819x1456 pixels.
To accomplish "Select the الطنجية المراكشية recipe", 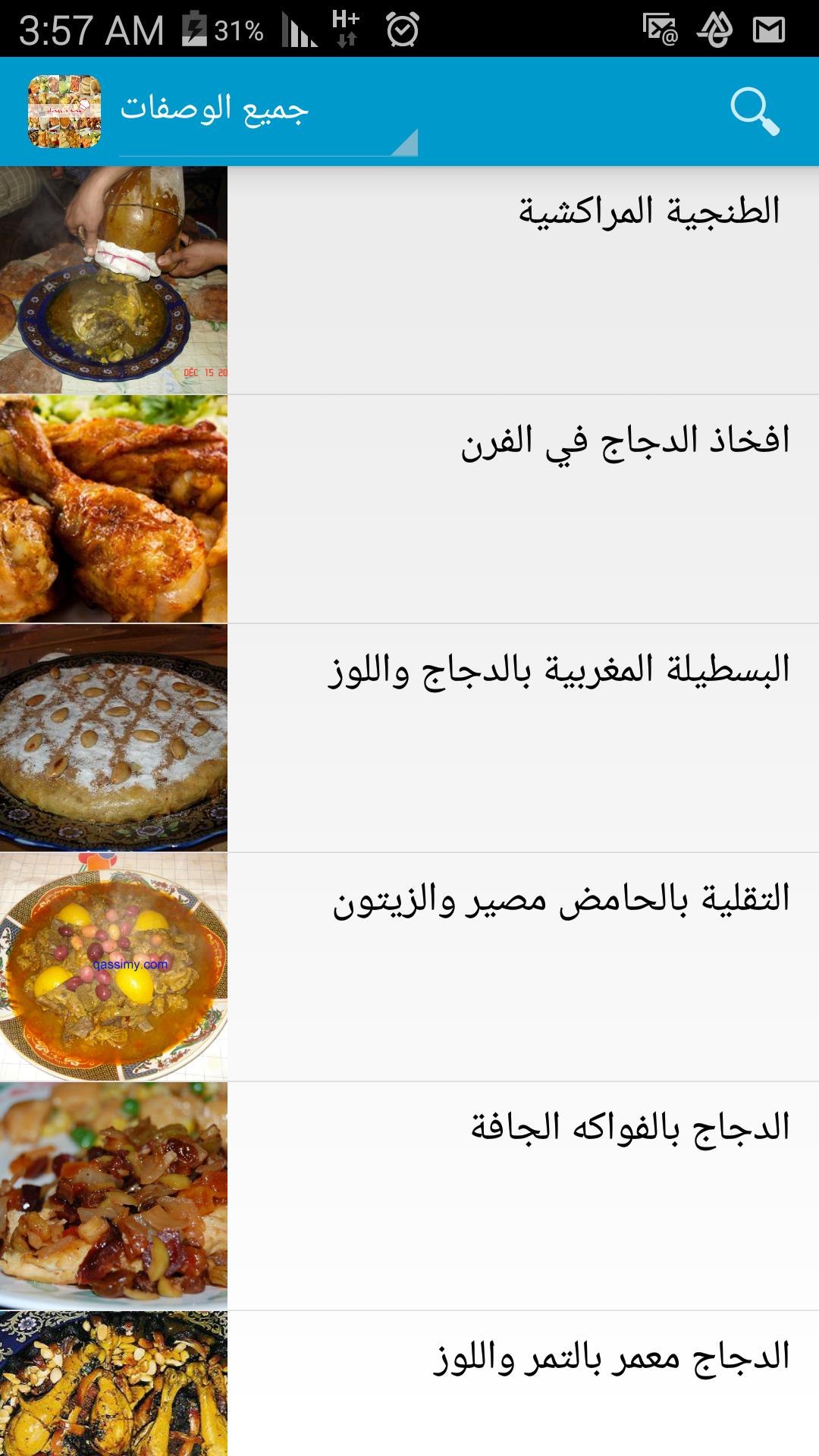I will tap(523, 281).
